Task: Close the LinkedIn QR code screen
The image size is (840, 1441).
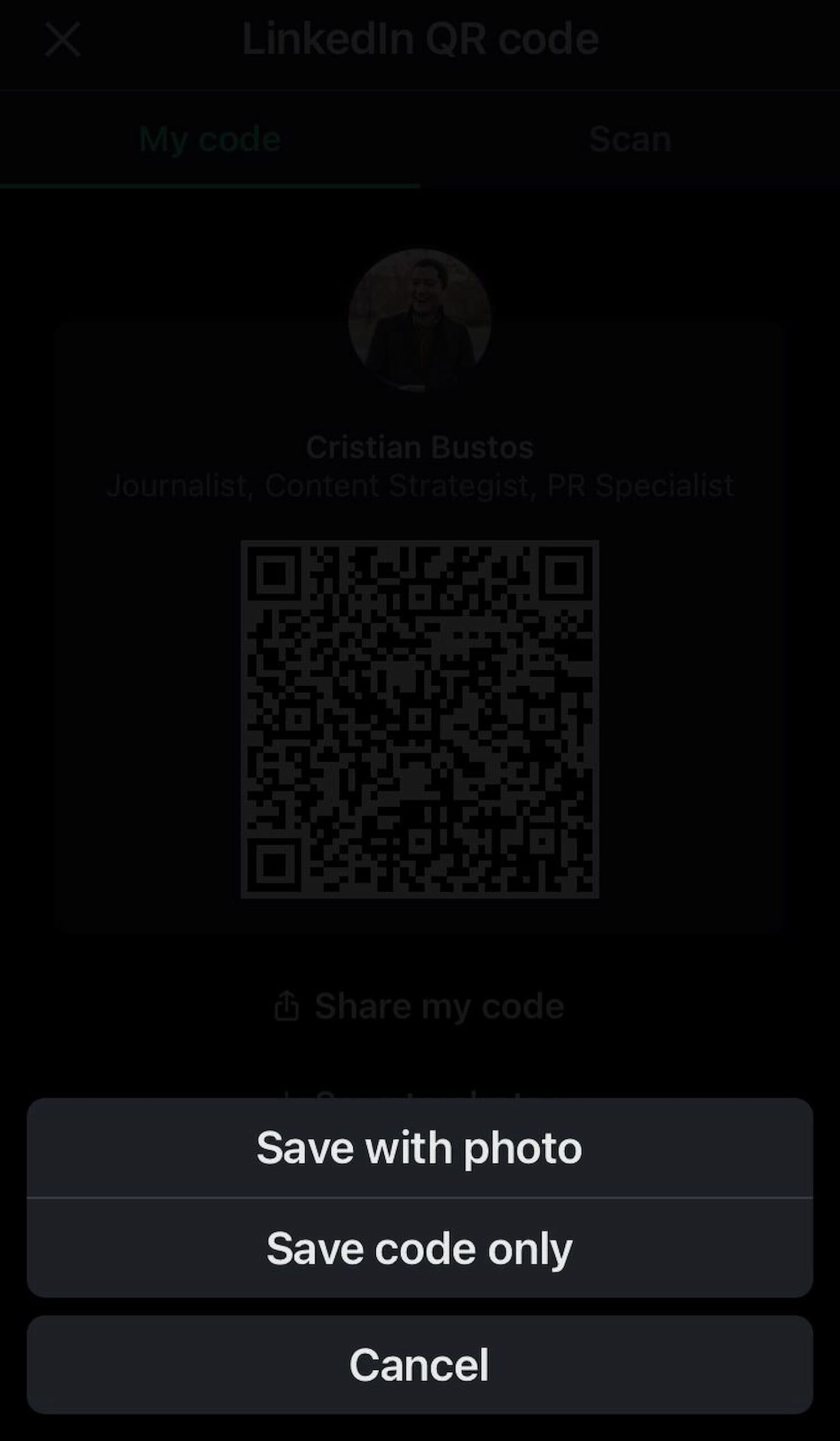Action: click(63, 39)
